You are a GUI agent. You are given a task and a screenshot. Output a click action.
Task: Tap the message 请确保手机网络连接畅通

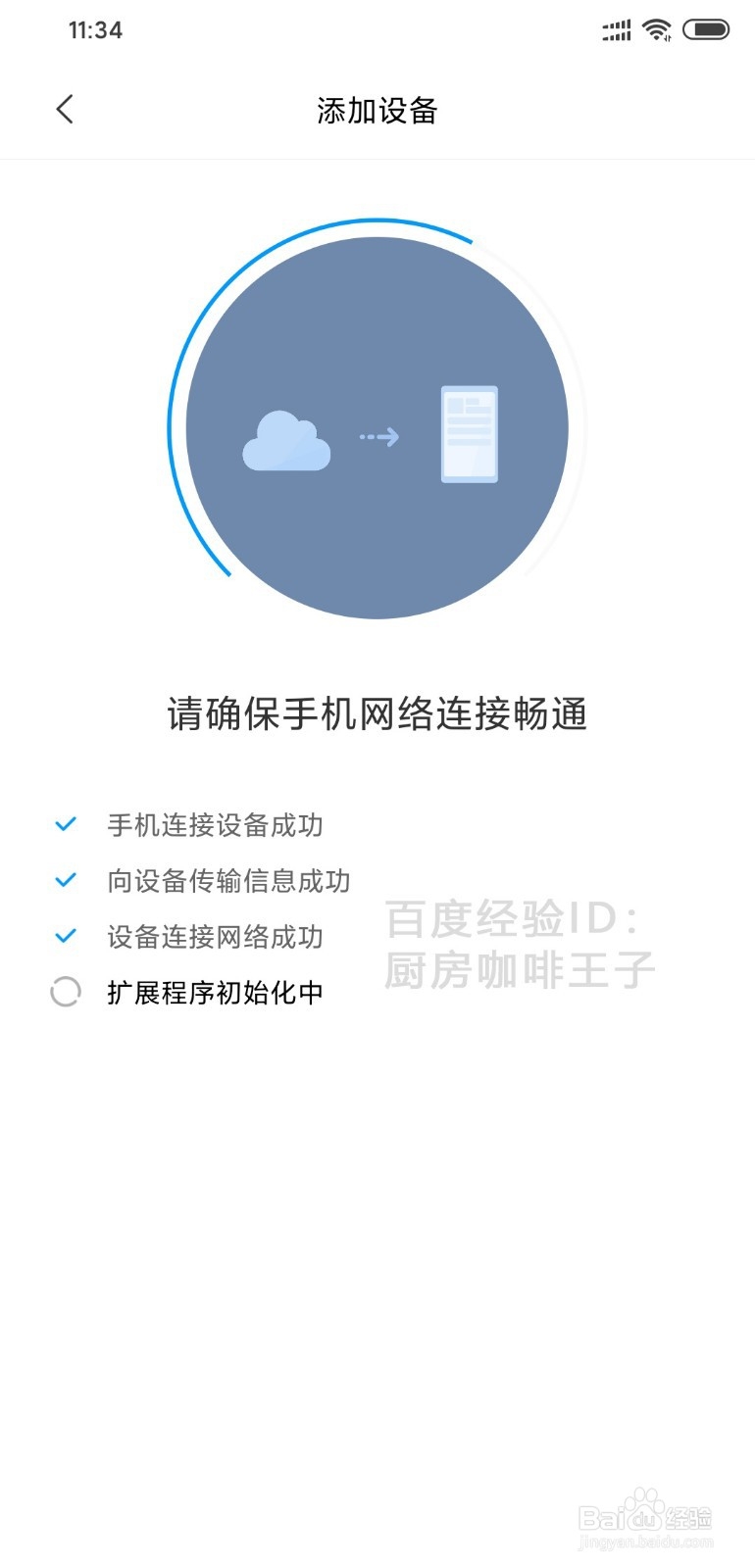pos(377,715)
